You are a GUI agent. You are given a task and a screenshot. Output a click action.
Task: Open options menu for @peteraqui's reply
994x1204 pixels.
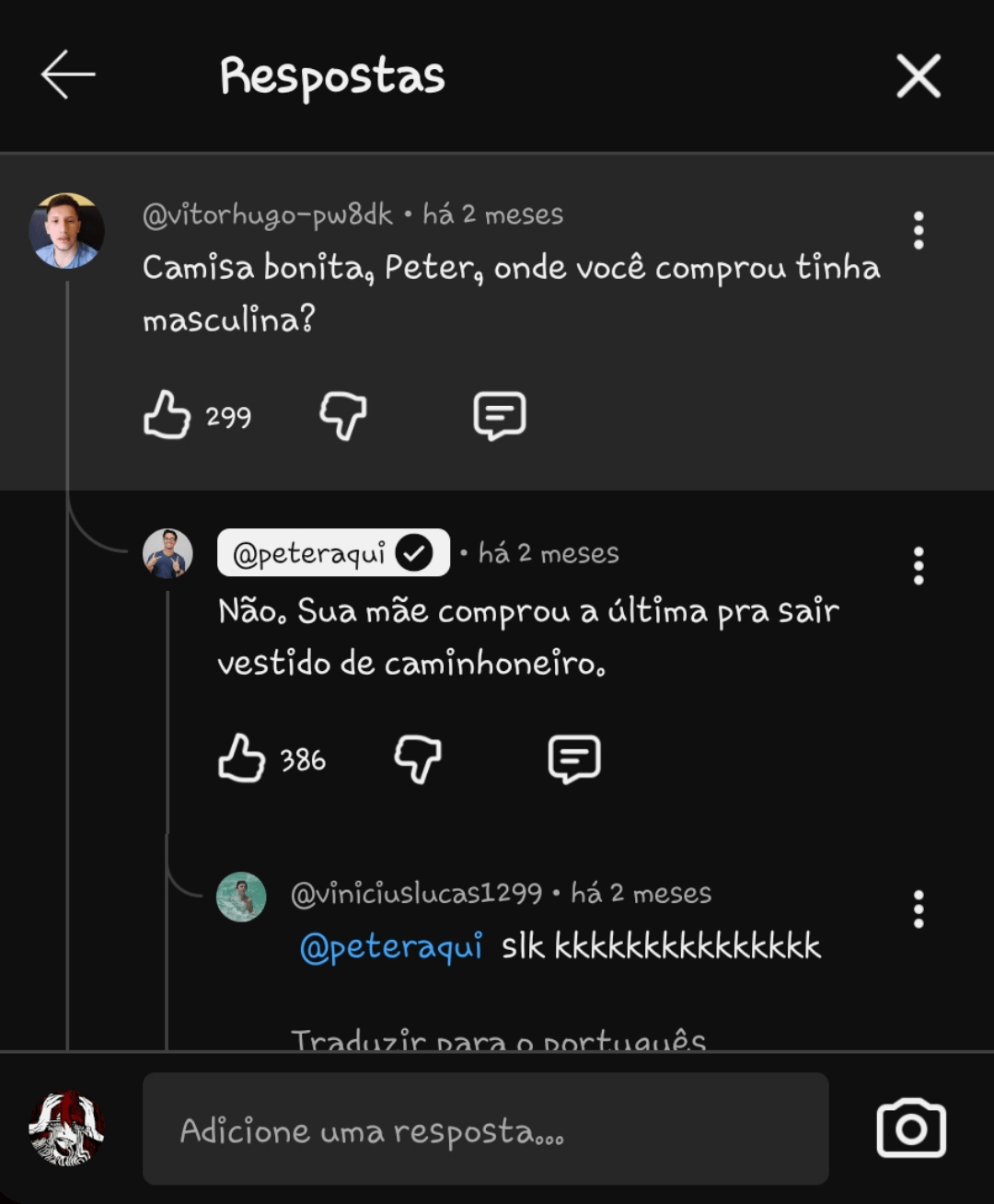918,566
